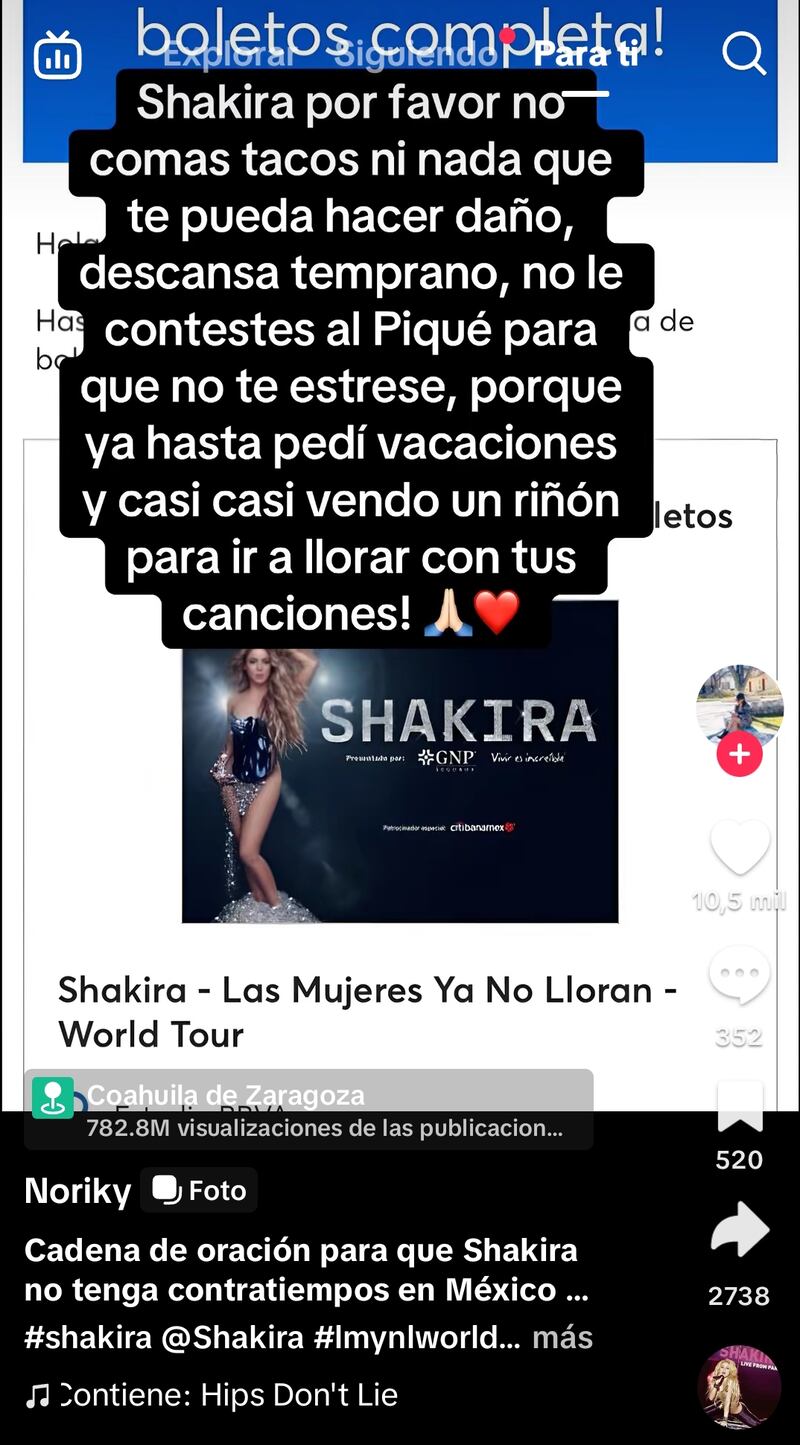This screenshot has height=1445, width=800.
Task: Open the creator's profile picture
Action: tap(739, 703)
